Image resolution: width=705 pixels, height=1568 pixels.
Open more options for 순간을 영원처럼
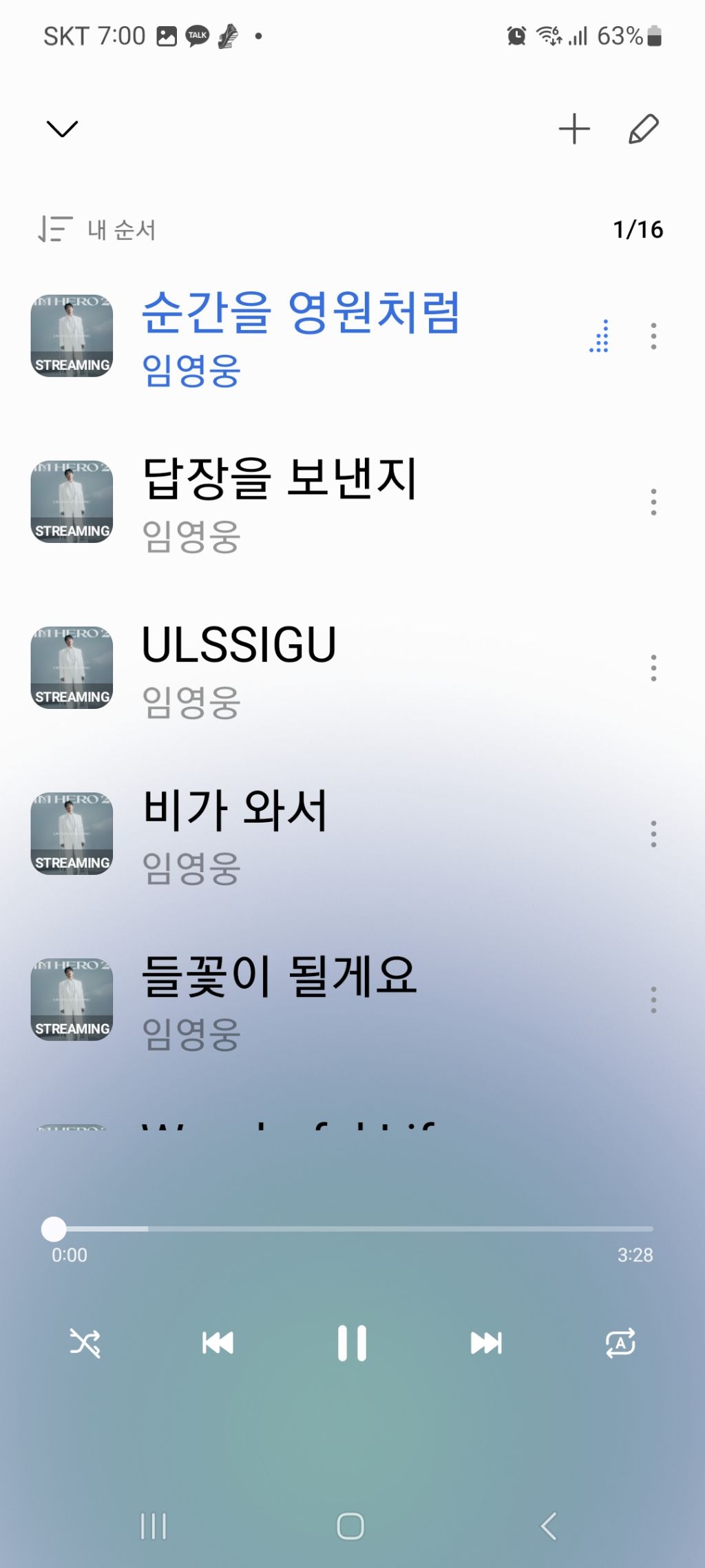click(653, 336)
